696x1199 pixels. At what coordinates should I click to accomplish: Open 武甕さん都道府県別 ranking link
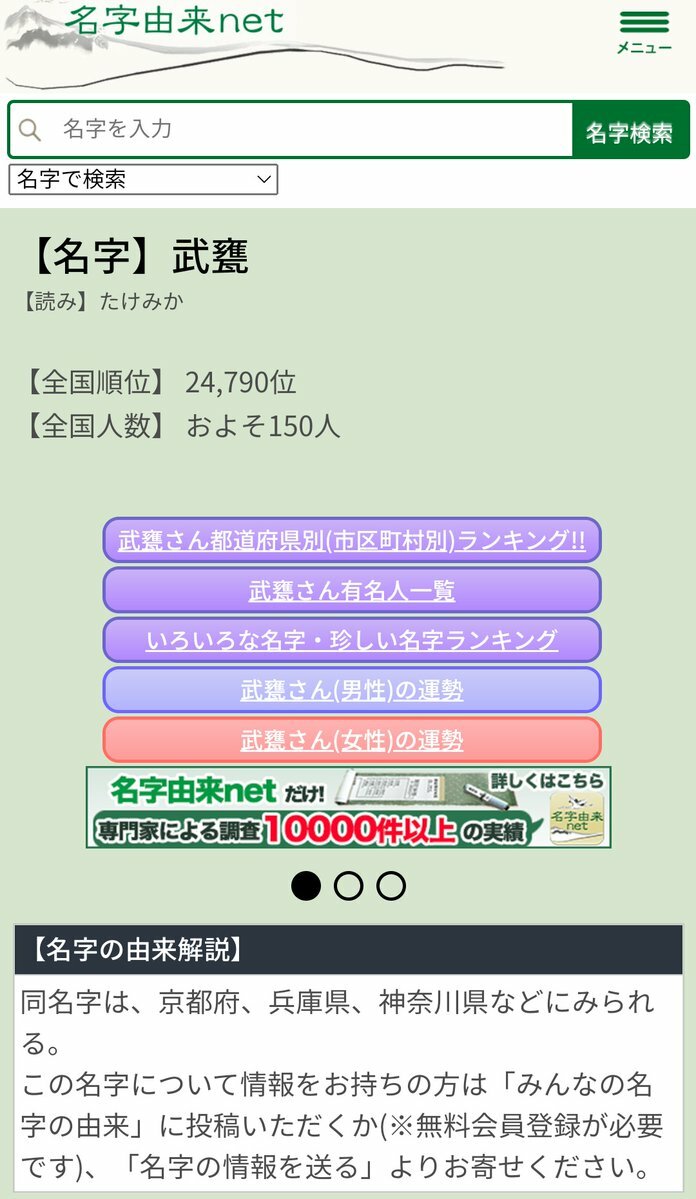point(352,541)
